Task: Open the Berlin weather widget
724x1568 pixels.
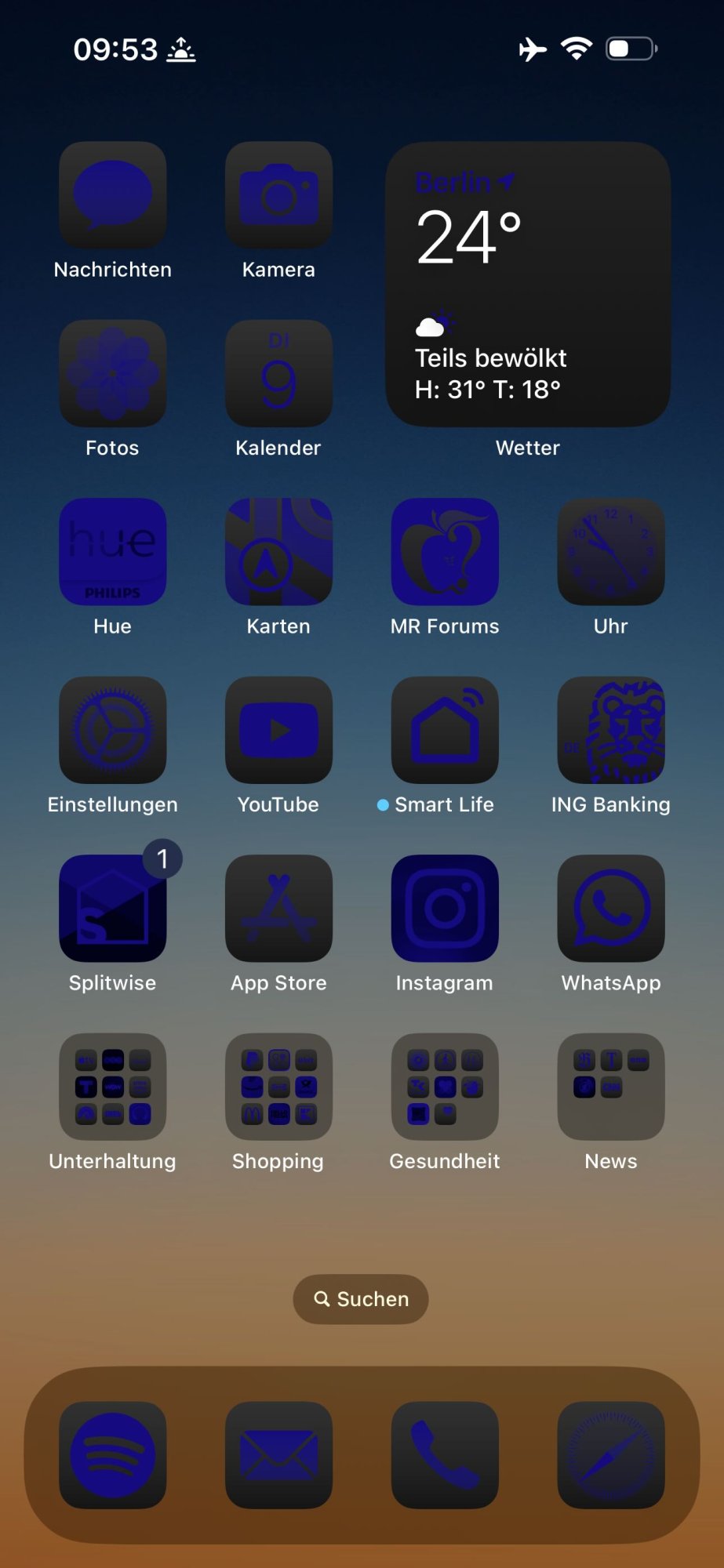Action: click(x=528, y=285)
